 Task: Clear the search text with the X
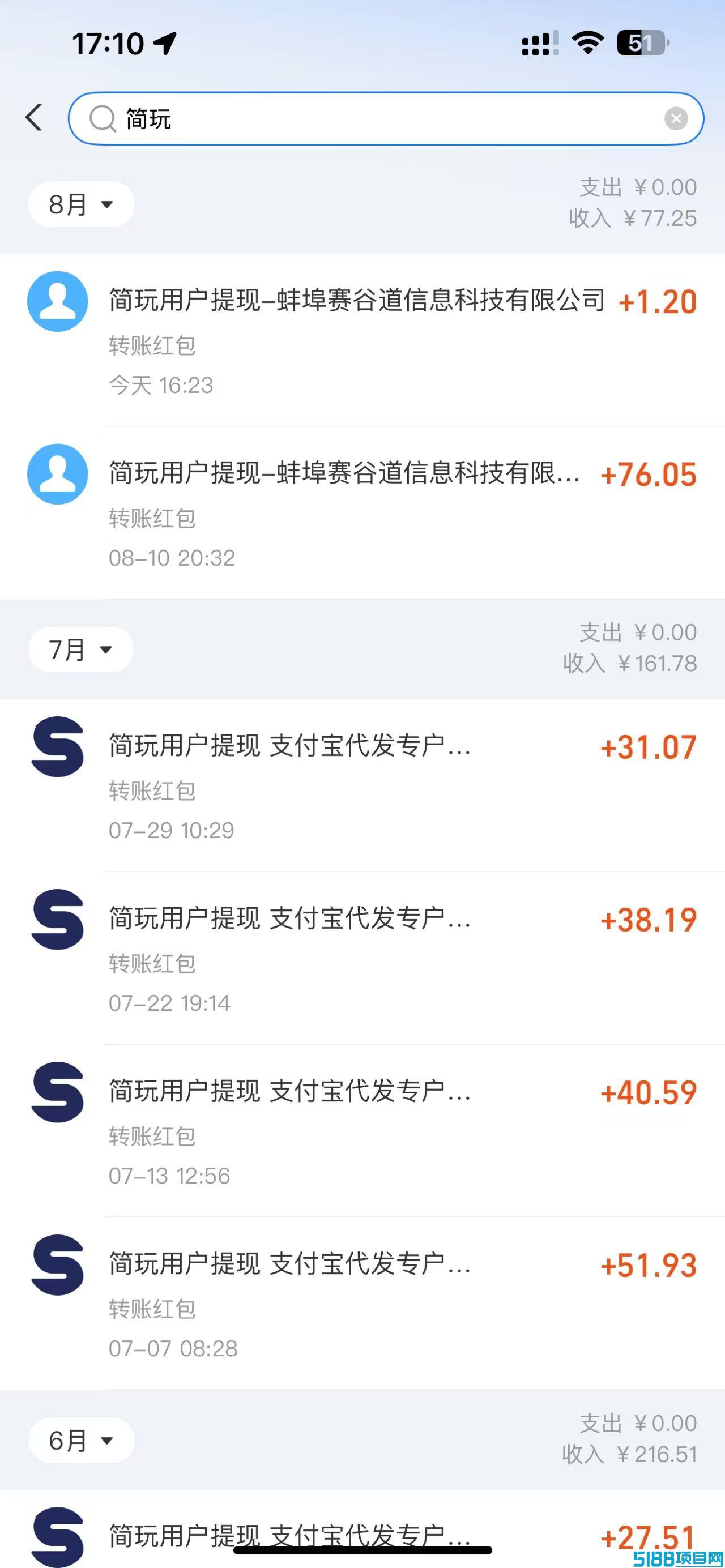(x=676, y=118)
